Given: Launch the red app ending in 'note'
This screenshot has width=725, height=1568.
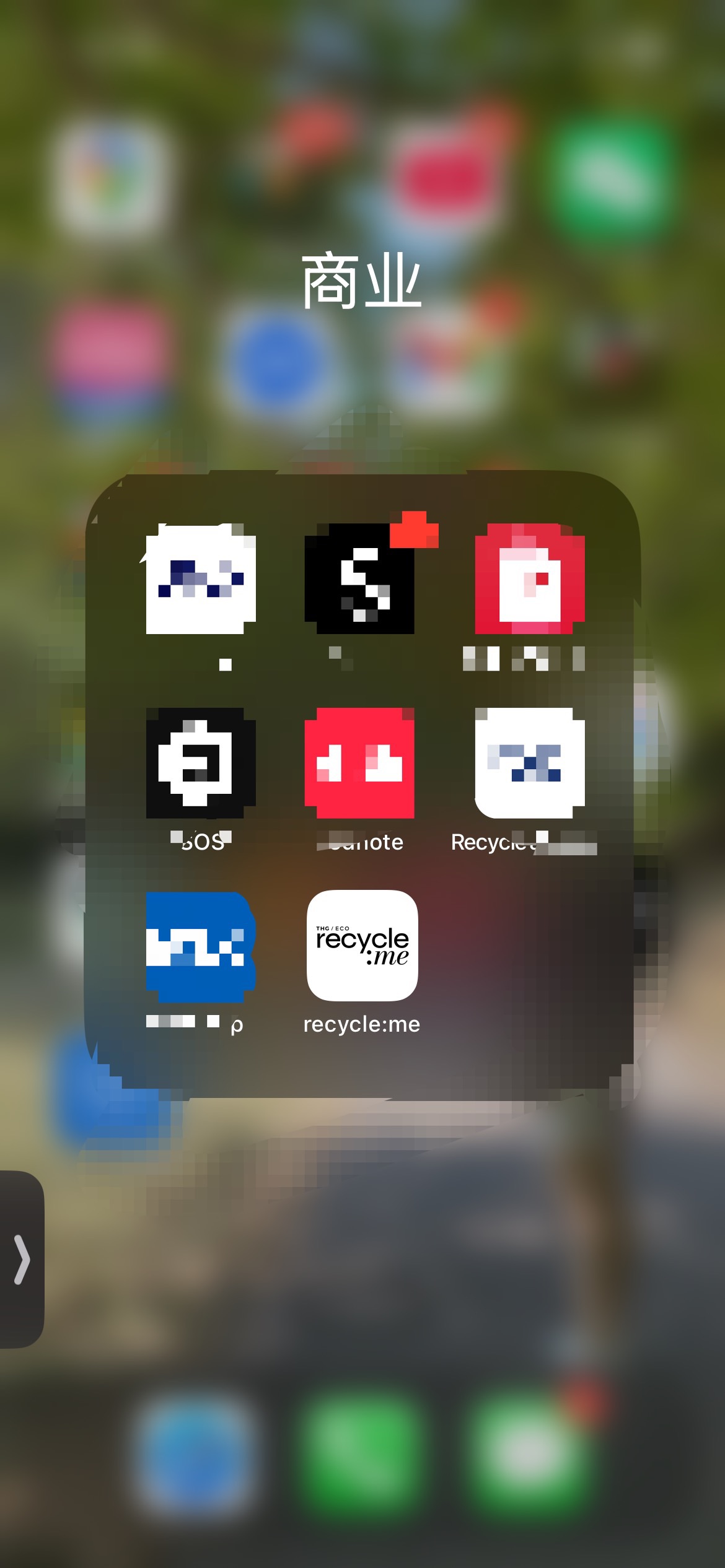Looking at the screenshot, I should click(360, 763).
